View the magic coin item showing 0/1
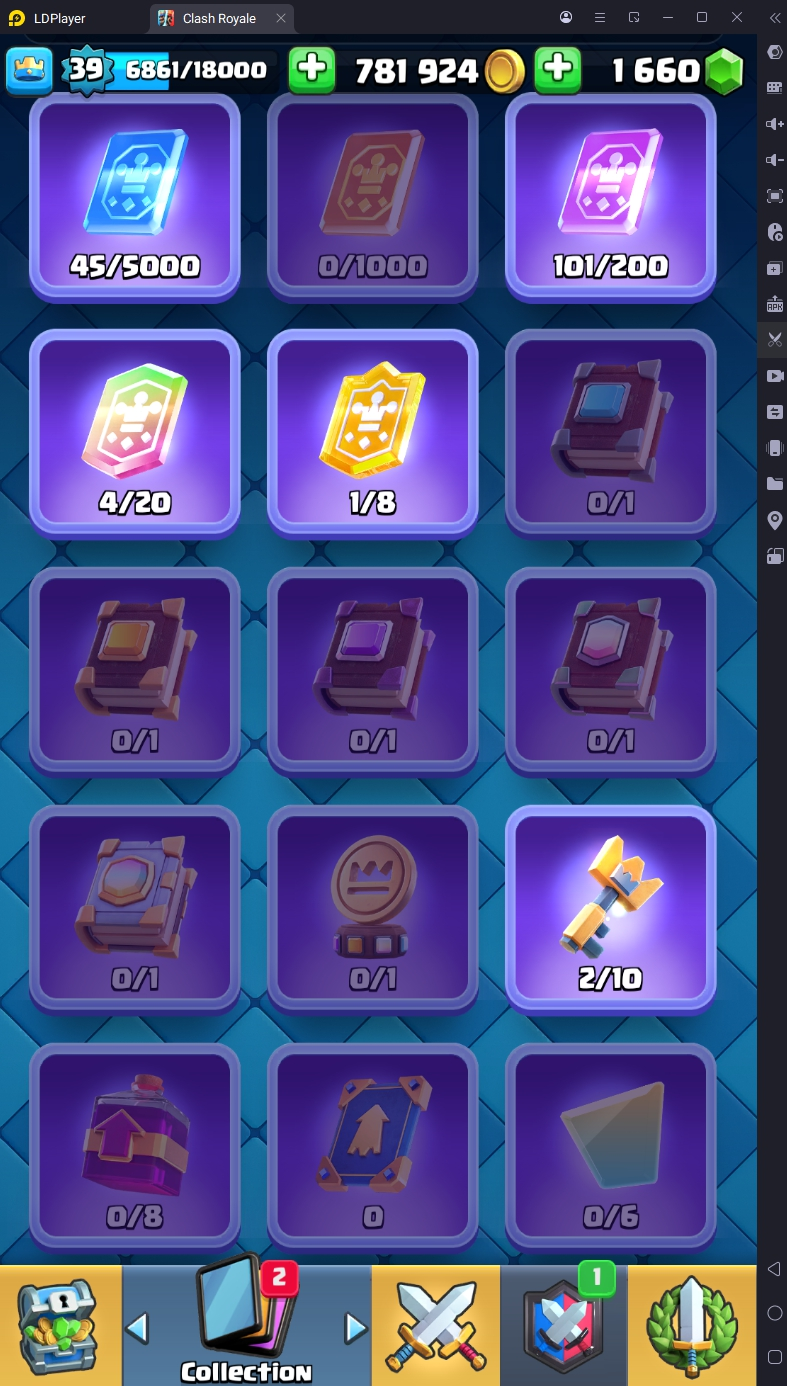The image size is (787, 1386). click(x=372, y=908)
